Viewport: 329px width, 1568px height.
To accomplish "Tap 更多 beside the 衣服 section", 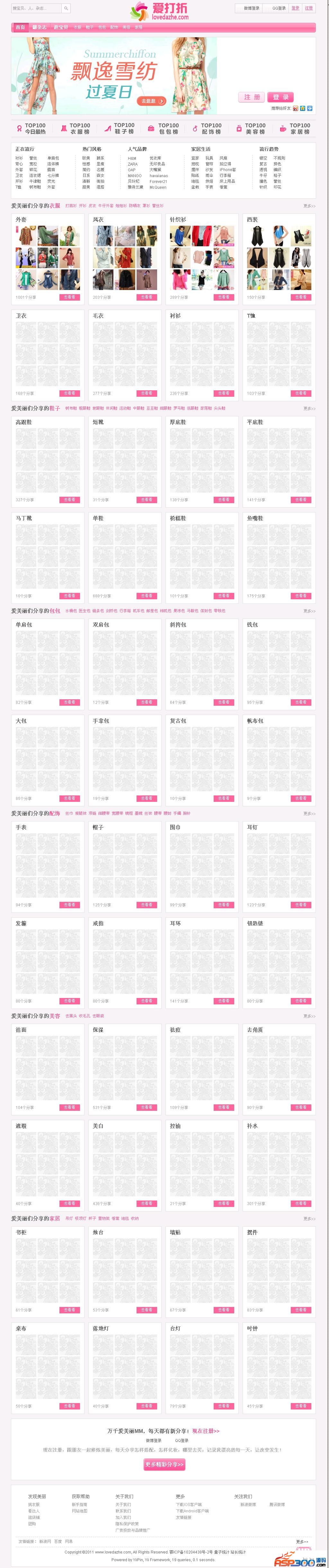I will [x=309, y=206].
